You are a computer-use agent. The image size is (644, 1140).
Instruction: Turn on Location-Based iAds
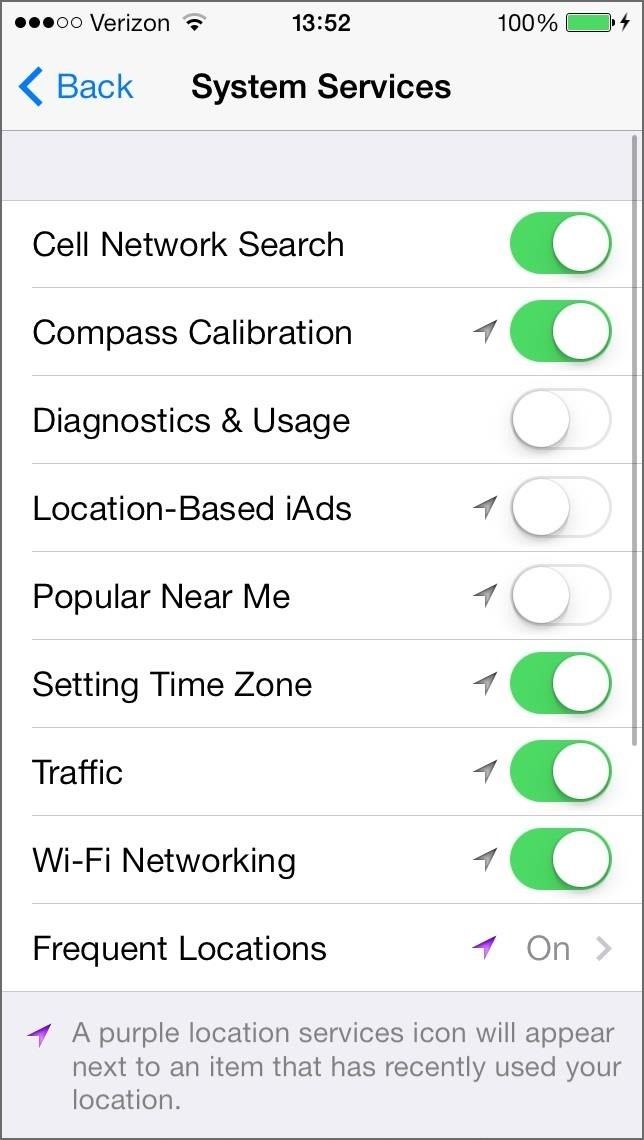pyautogui.click(x=559, y=508)
